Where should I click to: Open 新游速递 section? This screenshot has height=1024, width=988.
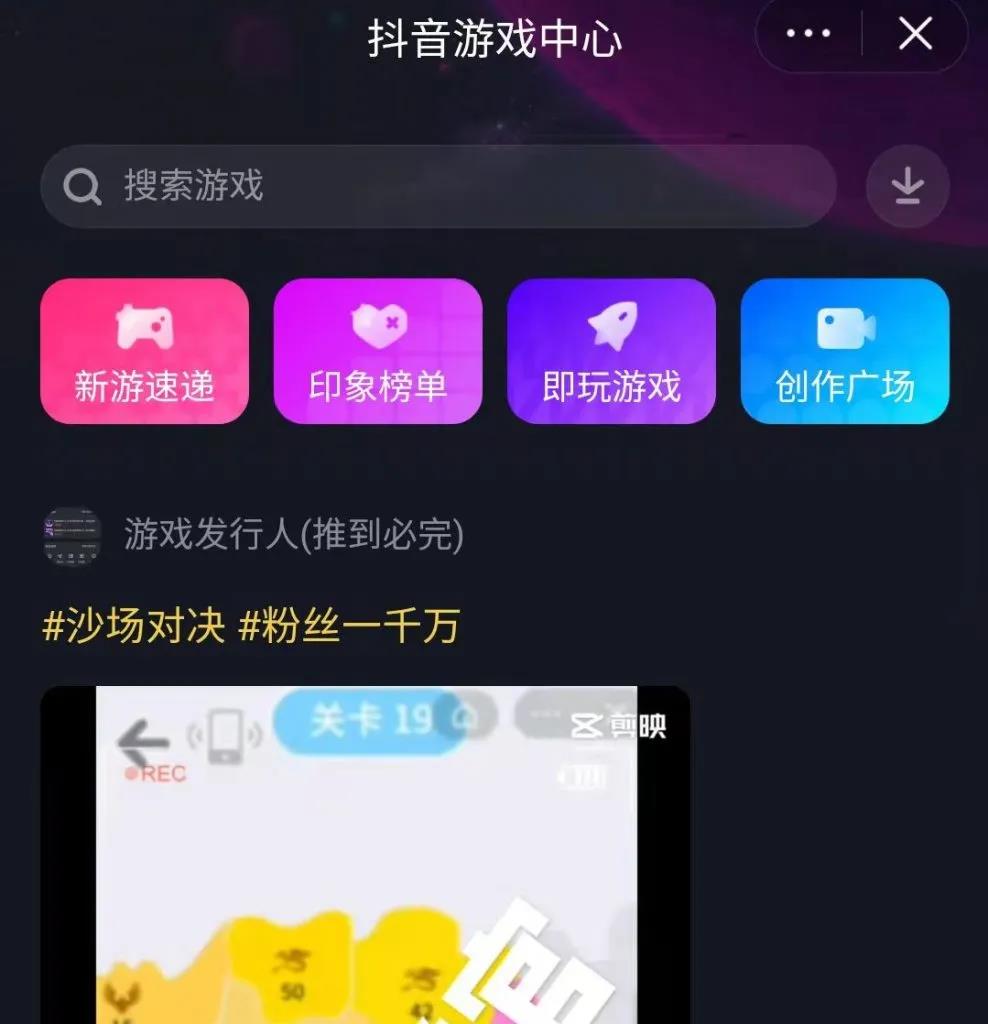point(144,351)
